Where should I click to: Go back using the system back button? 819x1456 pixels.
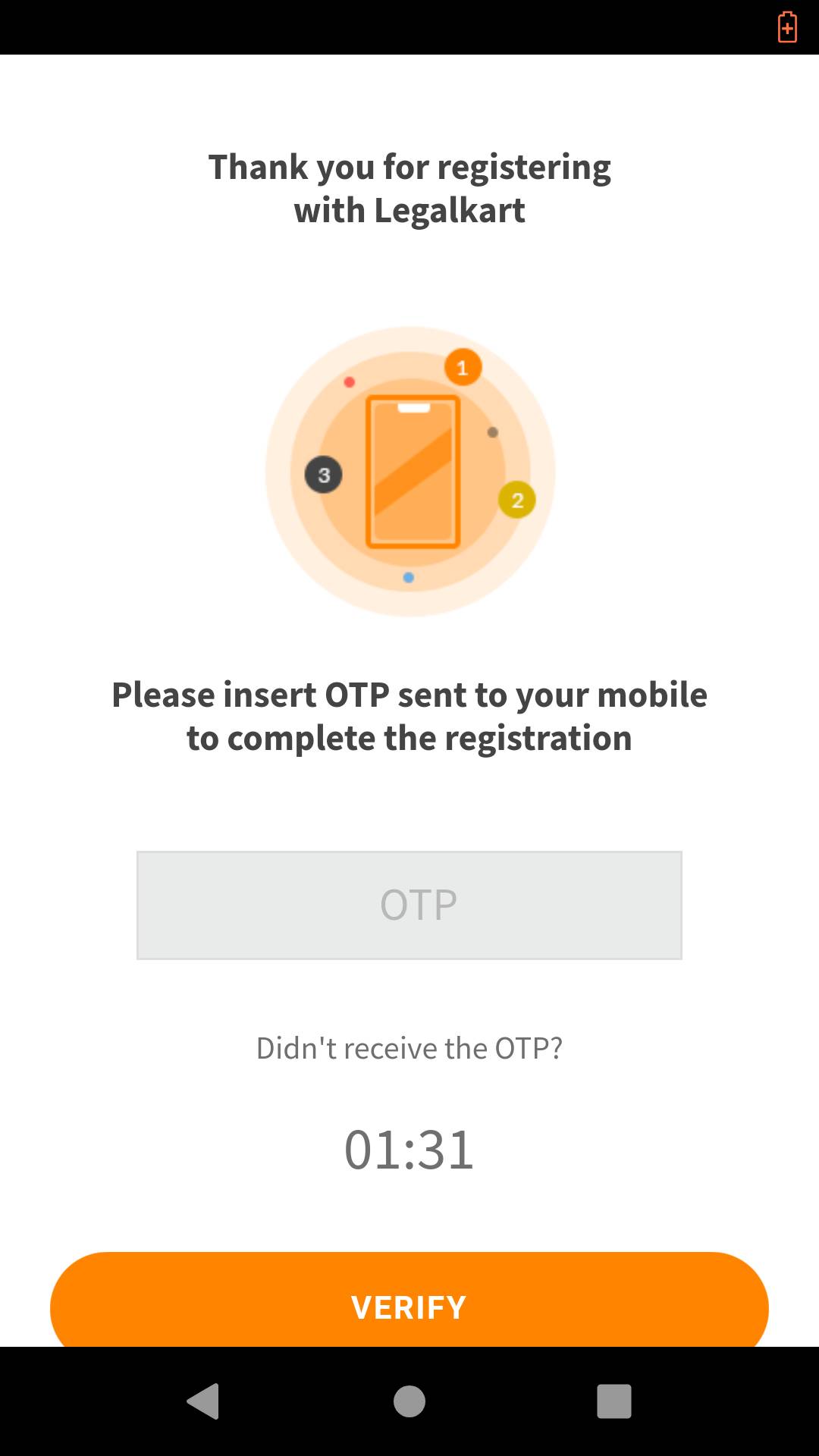click(203, 1401)
